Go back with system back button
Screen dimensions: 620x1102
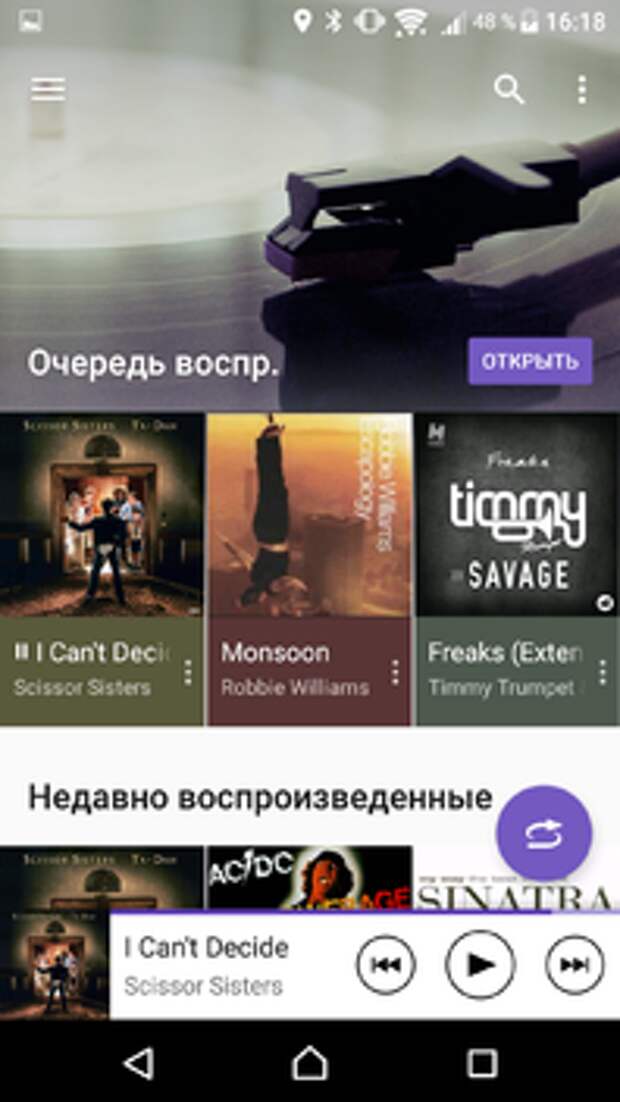138,1062
